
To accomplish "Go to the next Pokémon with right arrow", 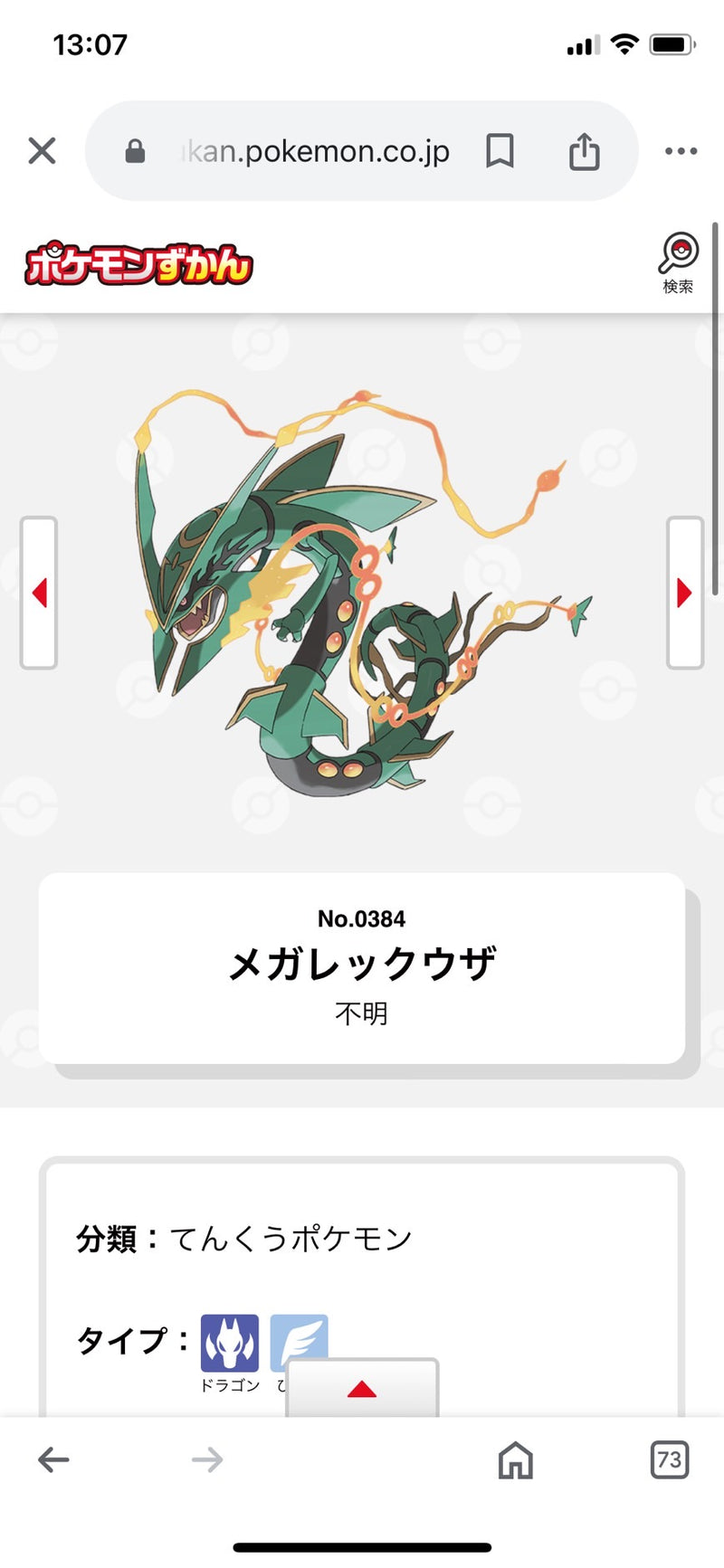I will point(684,593).
